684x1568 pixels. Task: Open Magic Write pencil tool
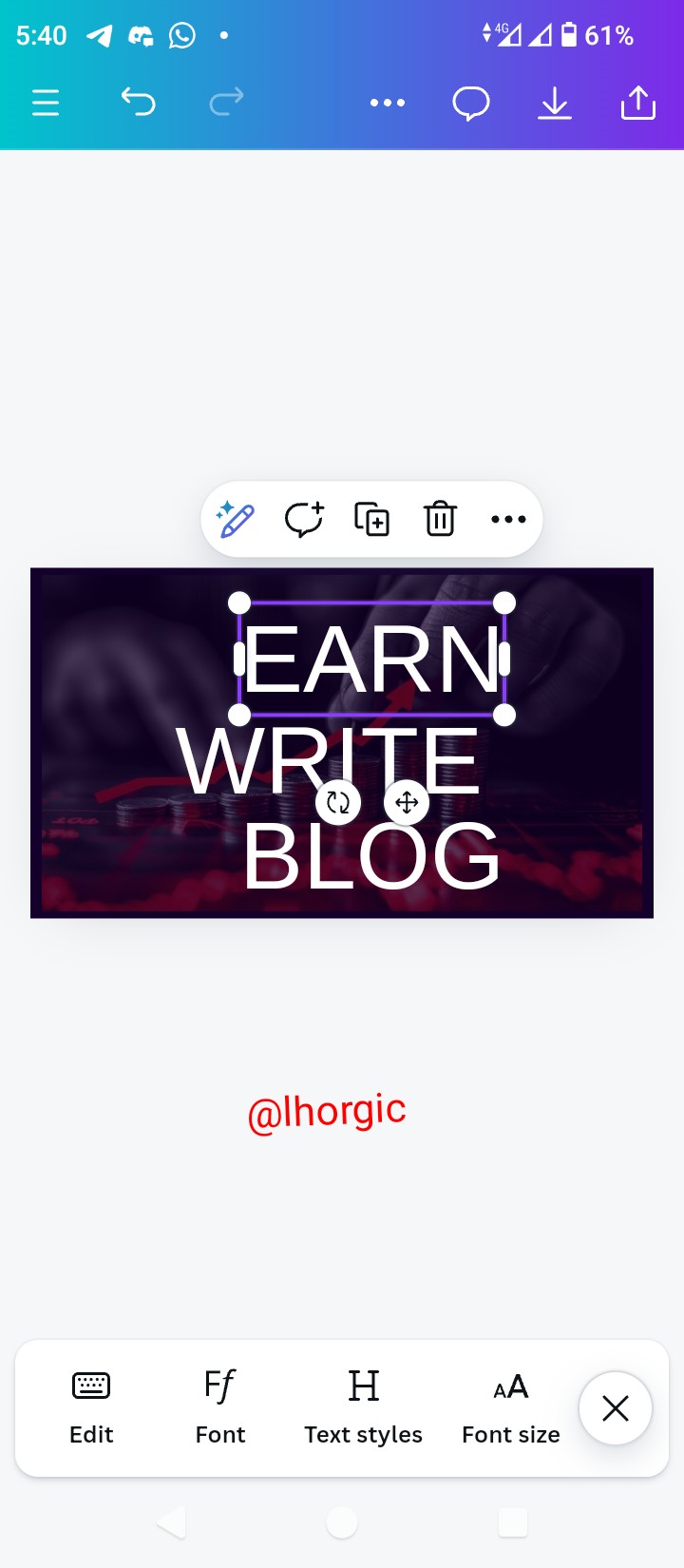pyautogui.click(x=236, y=519)
